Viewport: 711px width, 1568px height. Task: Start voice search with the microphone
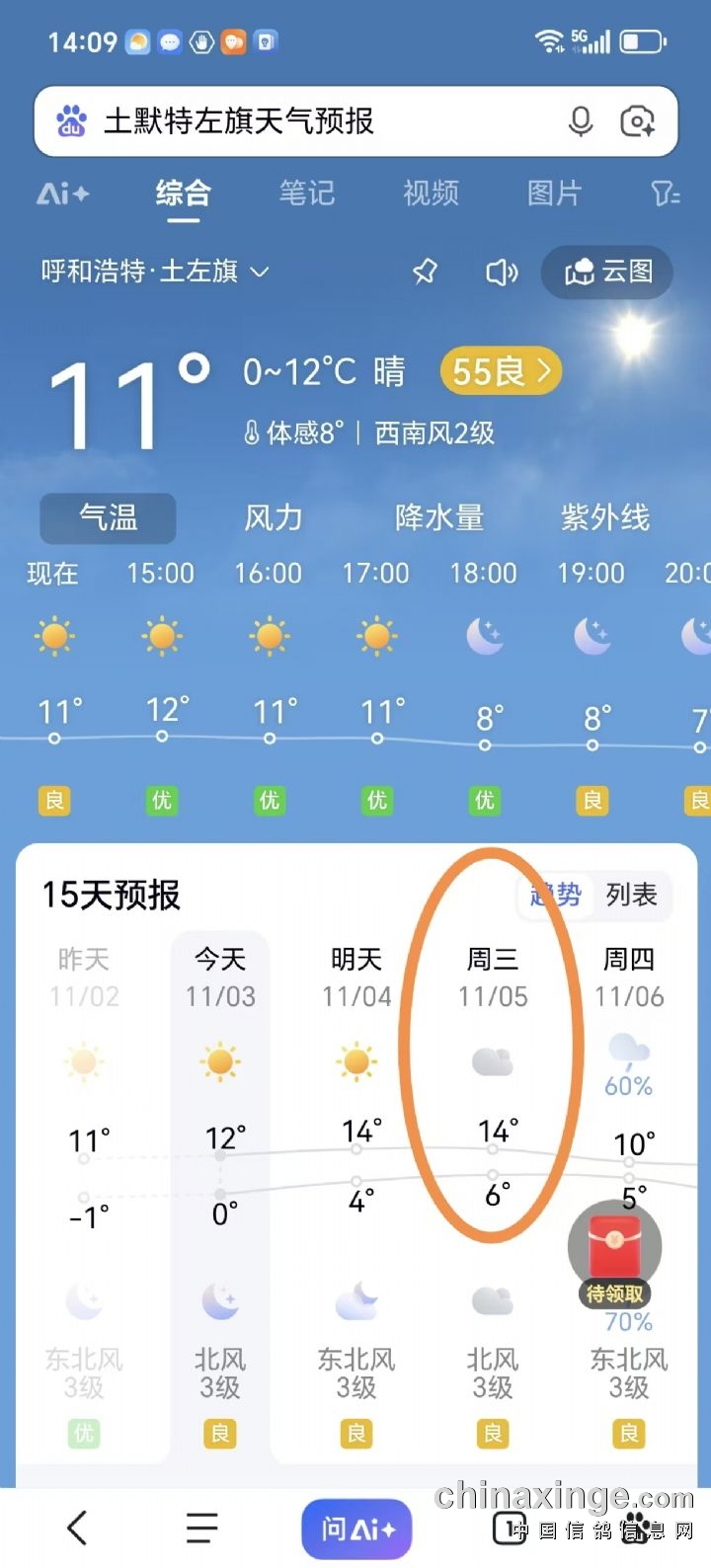coord(581,121)
